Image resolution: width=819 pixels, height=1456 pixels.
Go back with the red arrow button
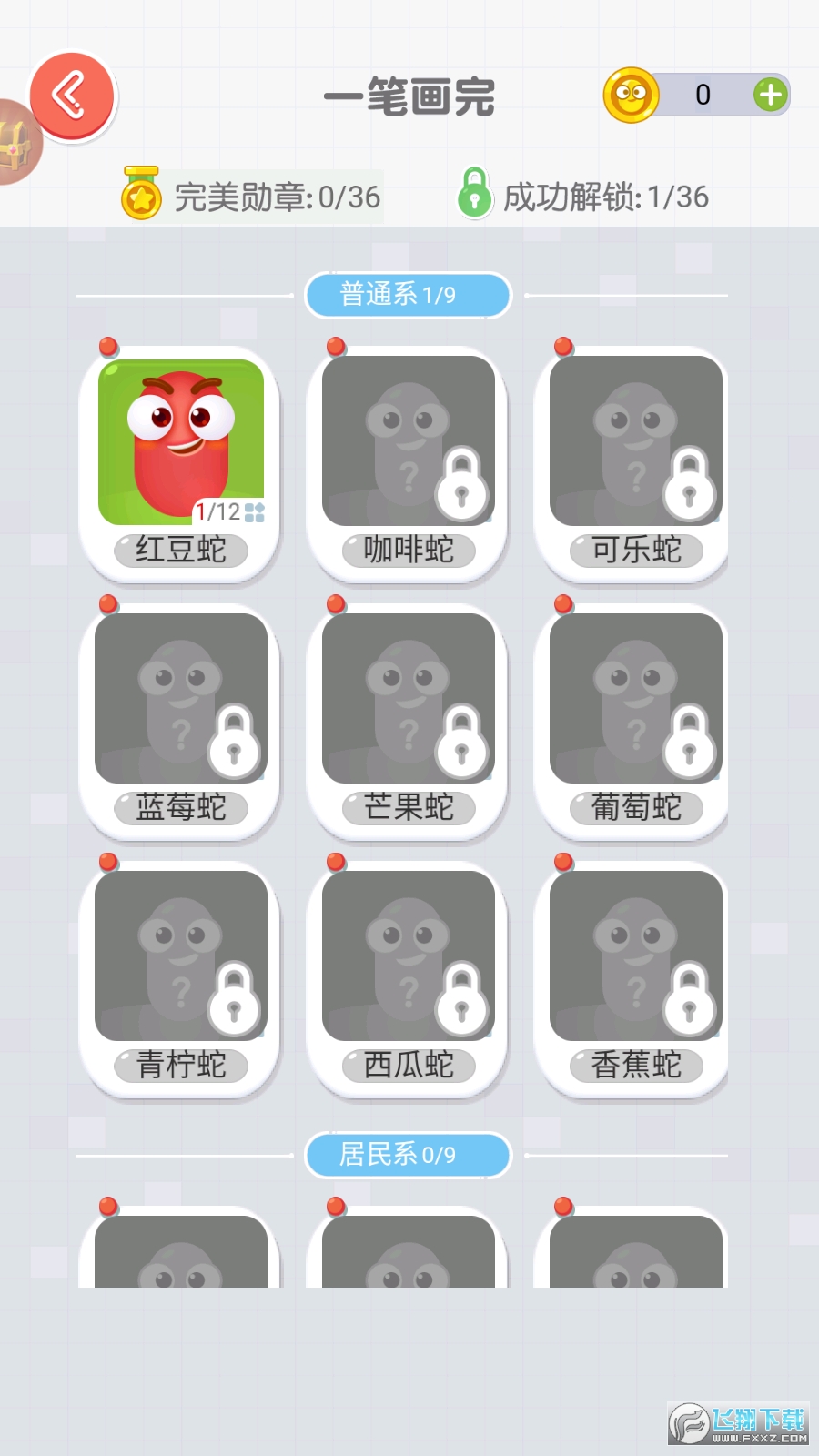coord(72,95)
